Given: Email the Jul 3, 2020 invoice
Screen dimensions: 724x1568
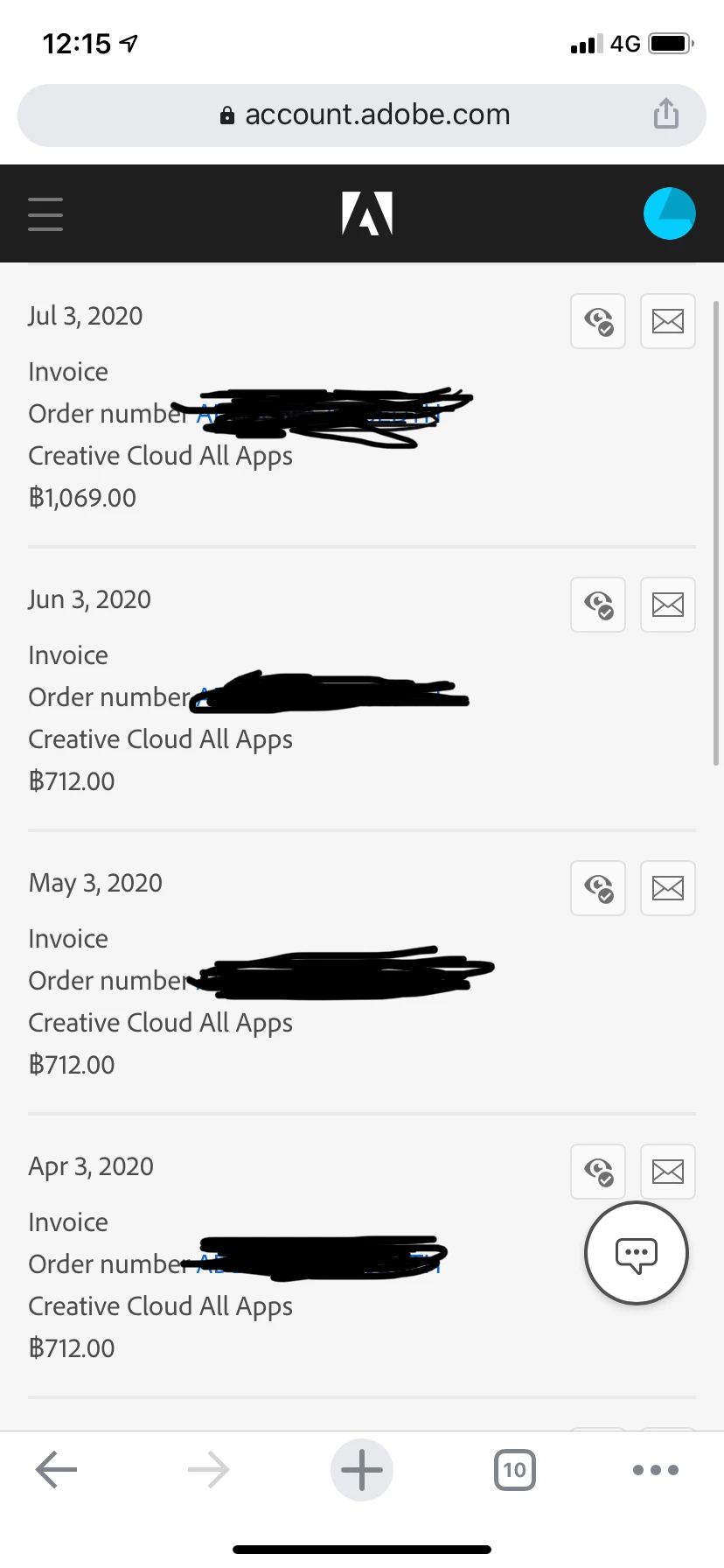Looking at the screenshot, I should [668, 321].
